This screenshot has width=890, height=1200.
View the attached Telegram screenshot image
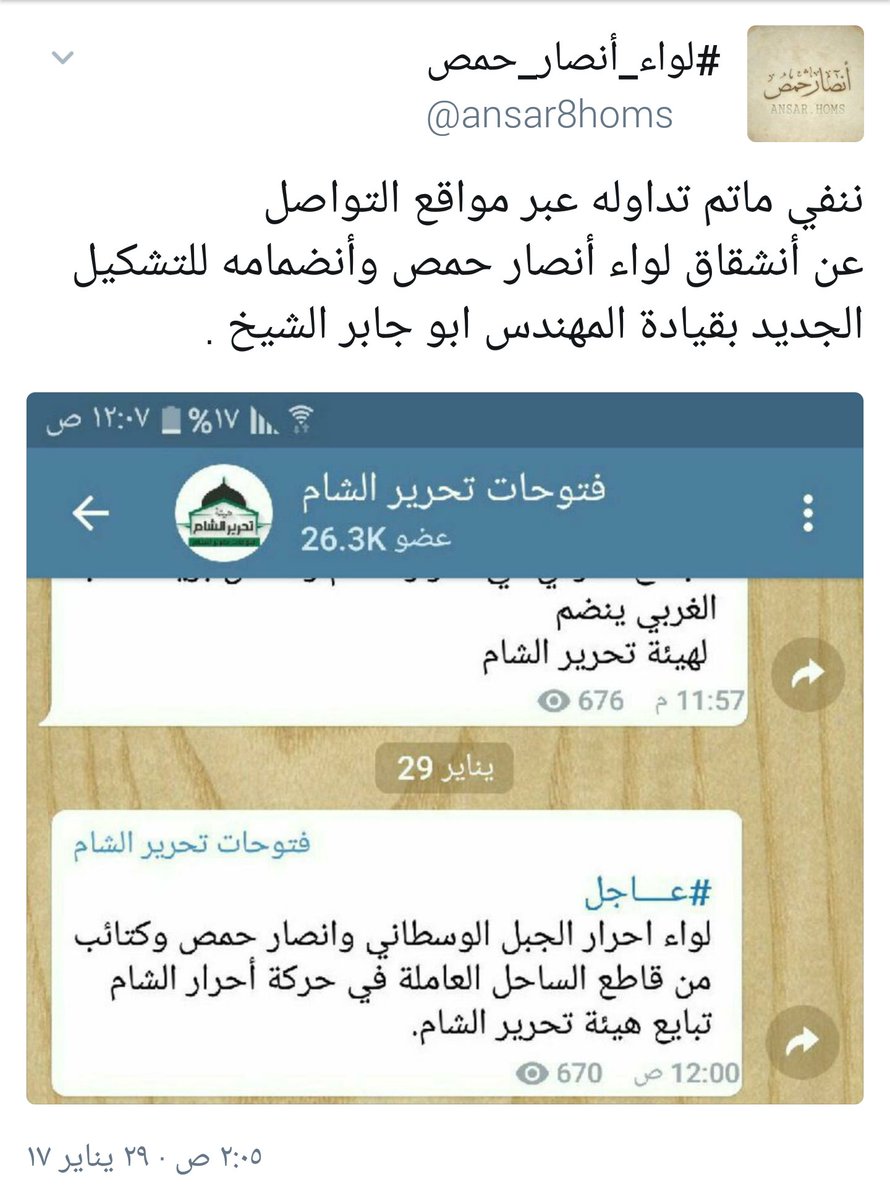tap(444, 748)
